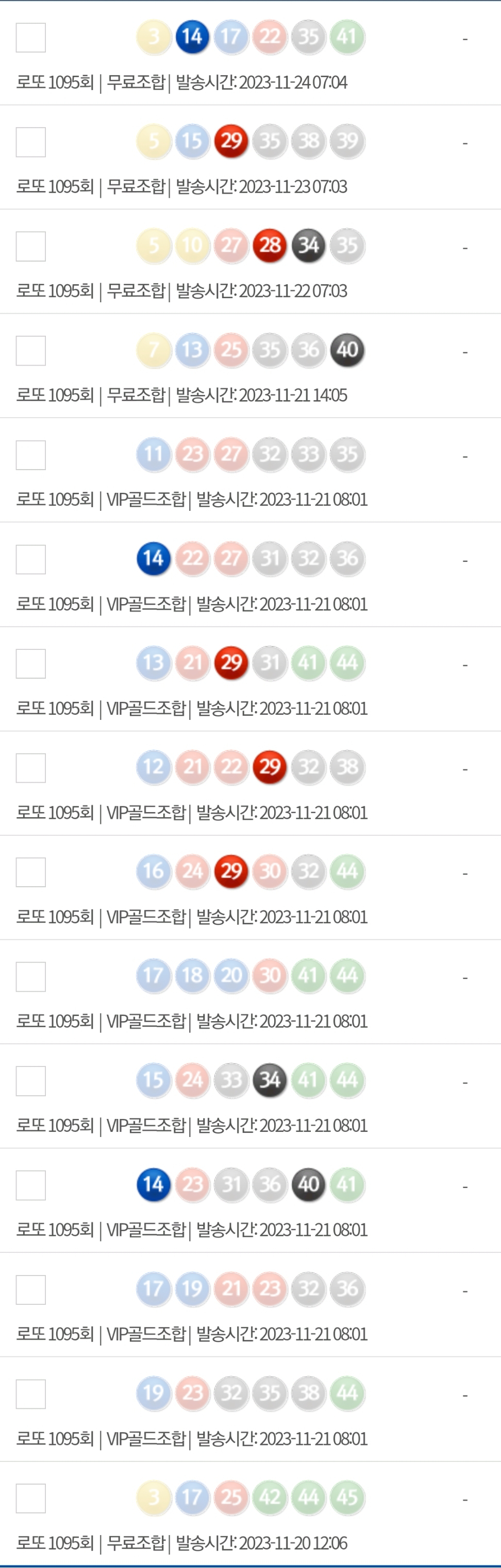
Task: Select the combination 14 23 31 36 40 41
Action: [30, 1186]
